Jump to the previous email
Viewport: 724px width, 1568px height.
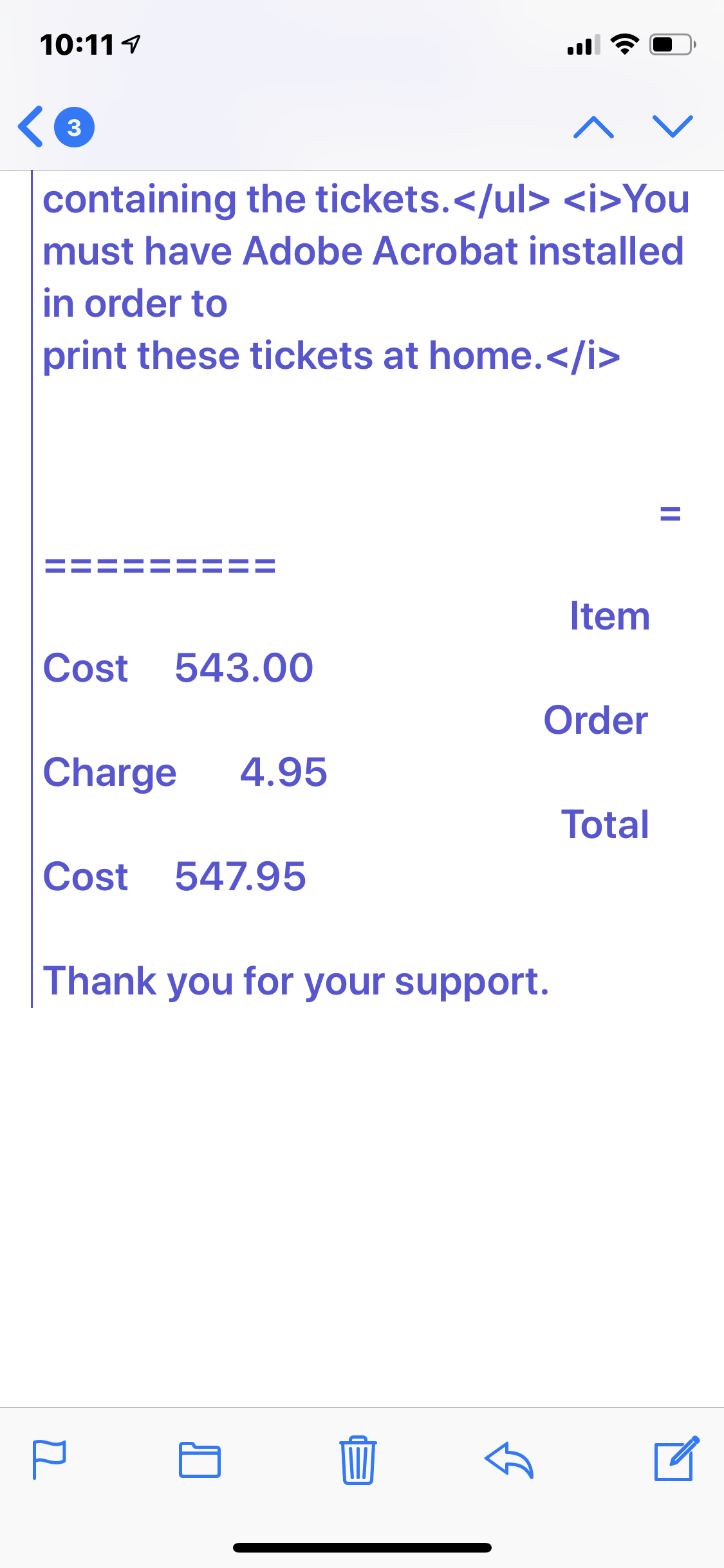click(593, 127)
